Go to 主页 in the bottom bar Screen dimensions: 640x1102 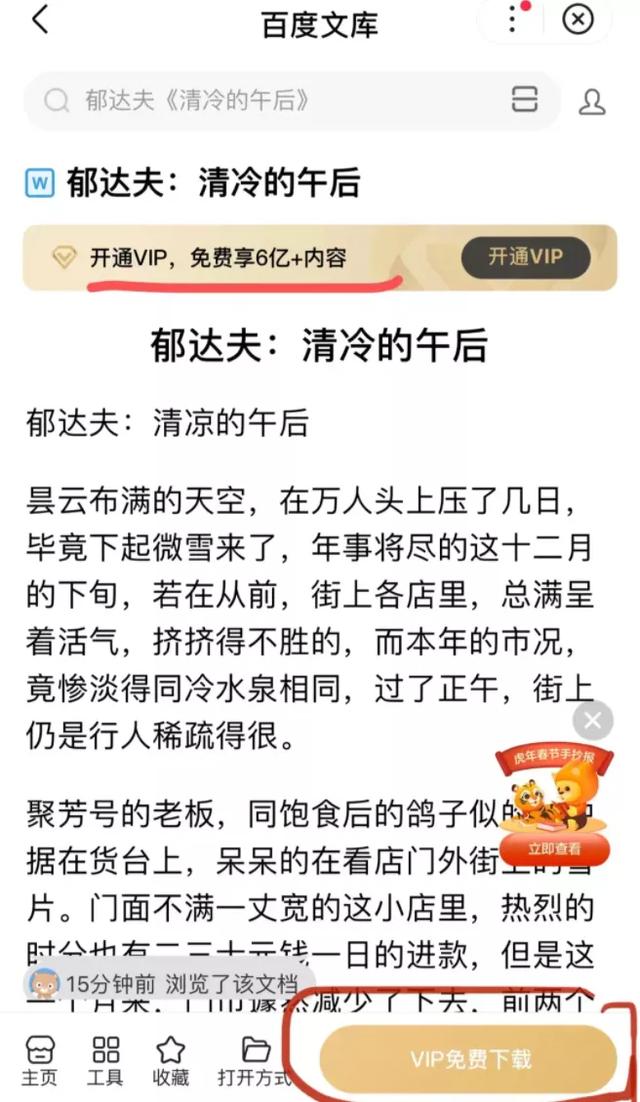(x=39, y=1060)
